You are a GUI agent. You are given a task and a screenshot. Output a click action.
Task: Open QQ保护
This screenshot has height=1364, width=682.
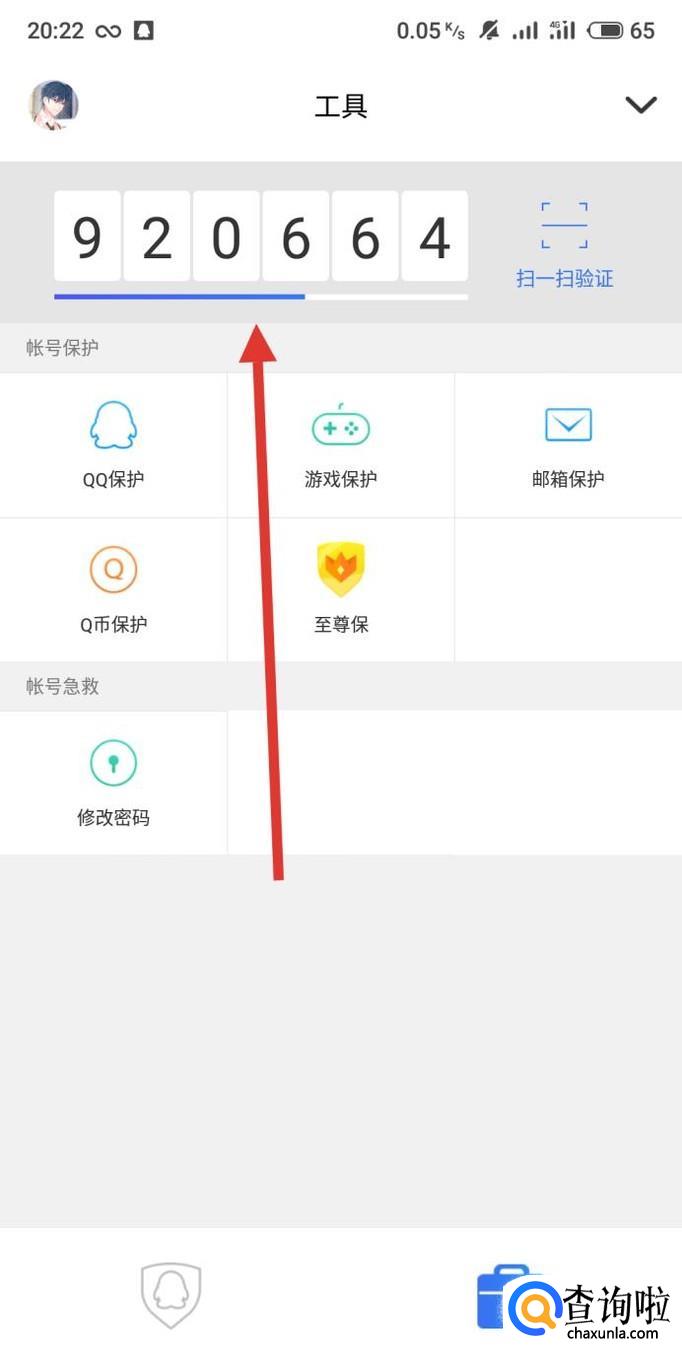(x=113, y=445)
